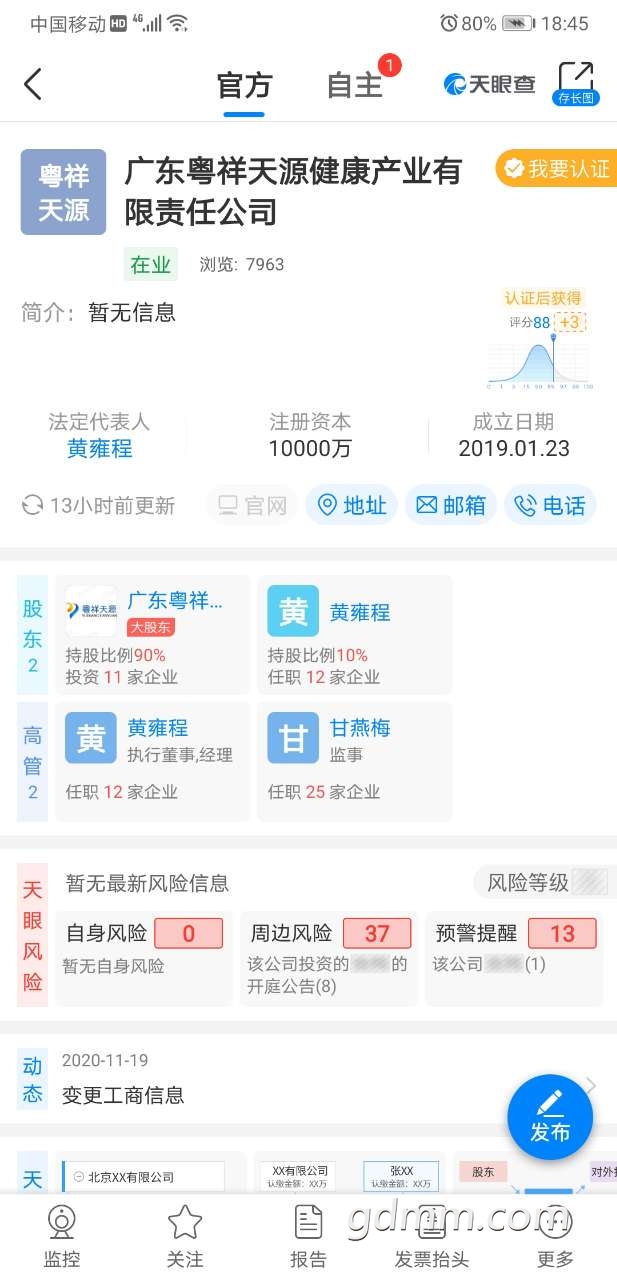Open executive card 甘燕梅 监事
Screen dimensions: 617x1280
point(354,761)
